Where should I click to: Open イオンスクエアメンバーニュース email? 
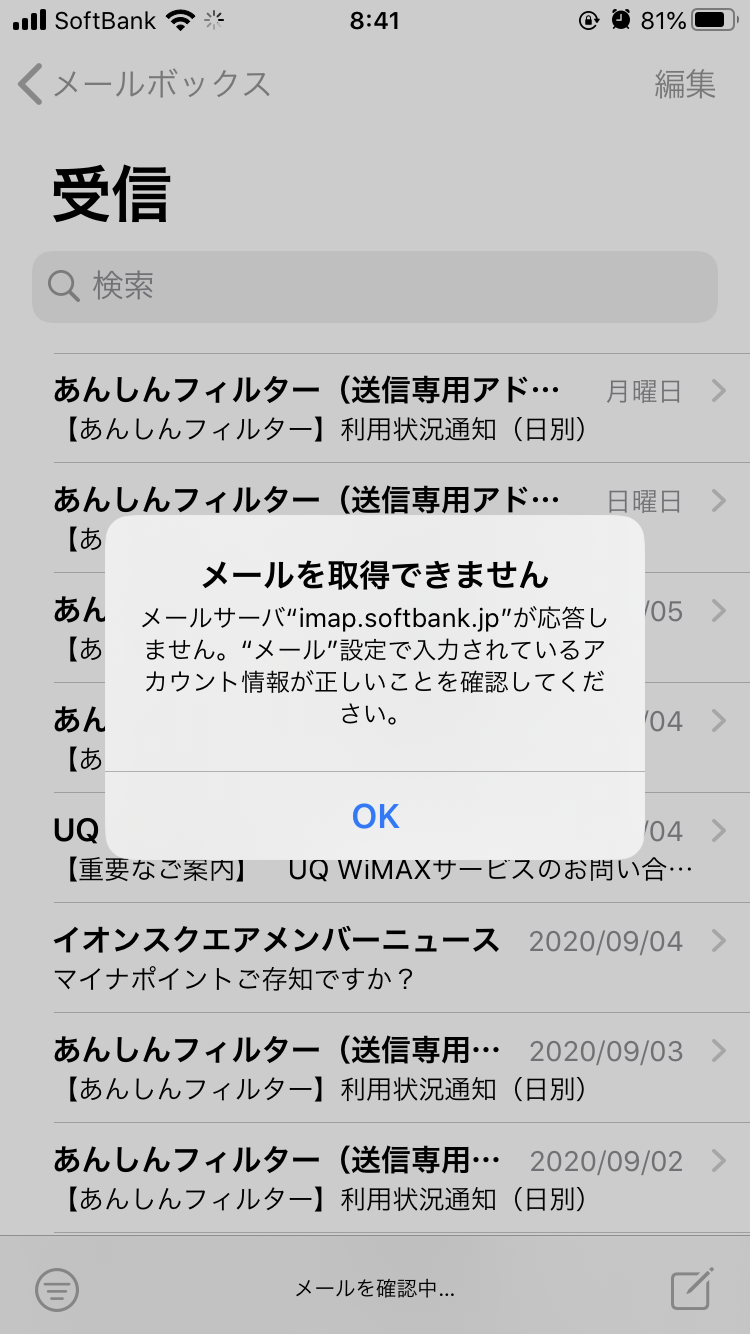[x=375, y=958]
